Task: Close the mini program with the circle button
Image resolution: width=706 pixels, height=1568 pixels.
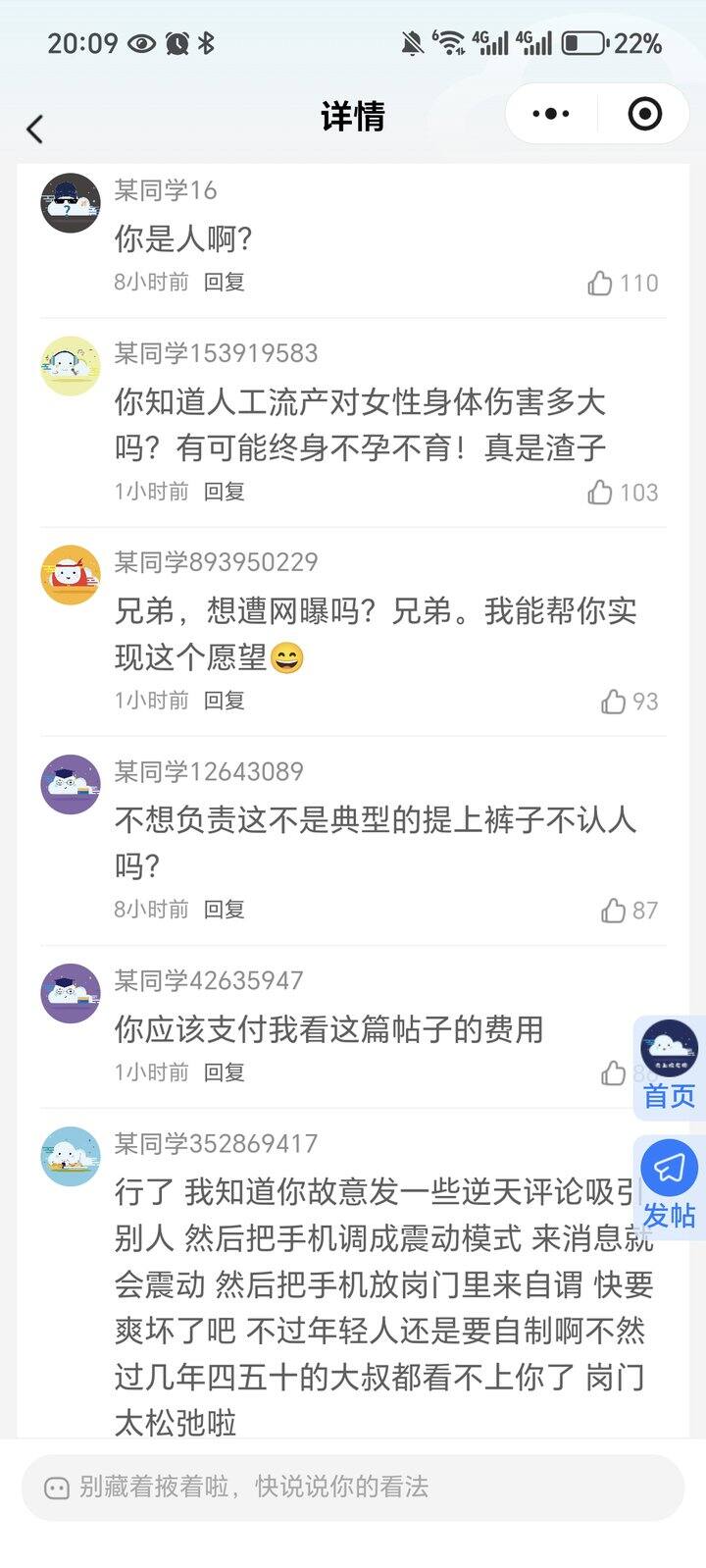Action: (644, 115)
